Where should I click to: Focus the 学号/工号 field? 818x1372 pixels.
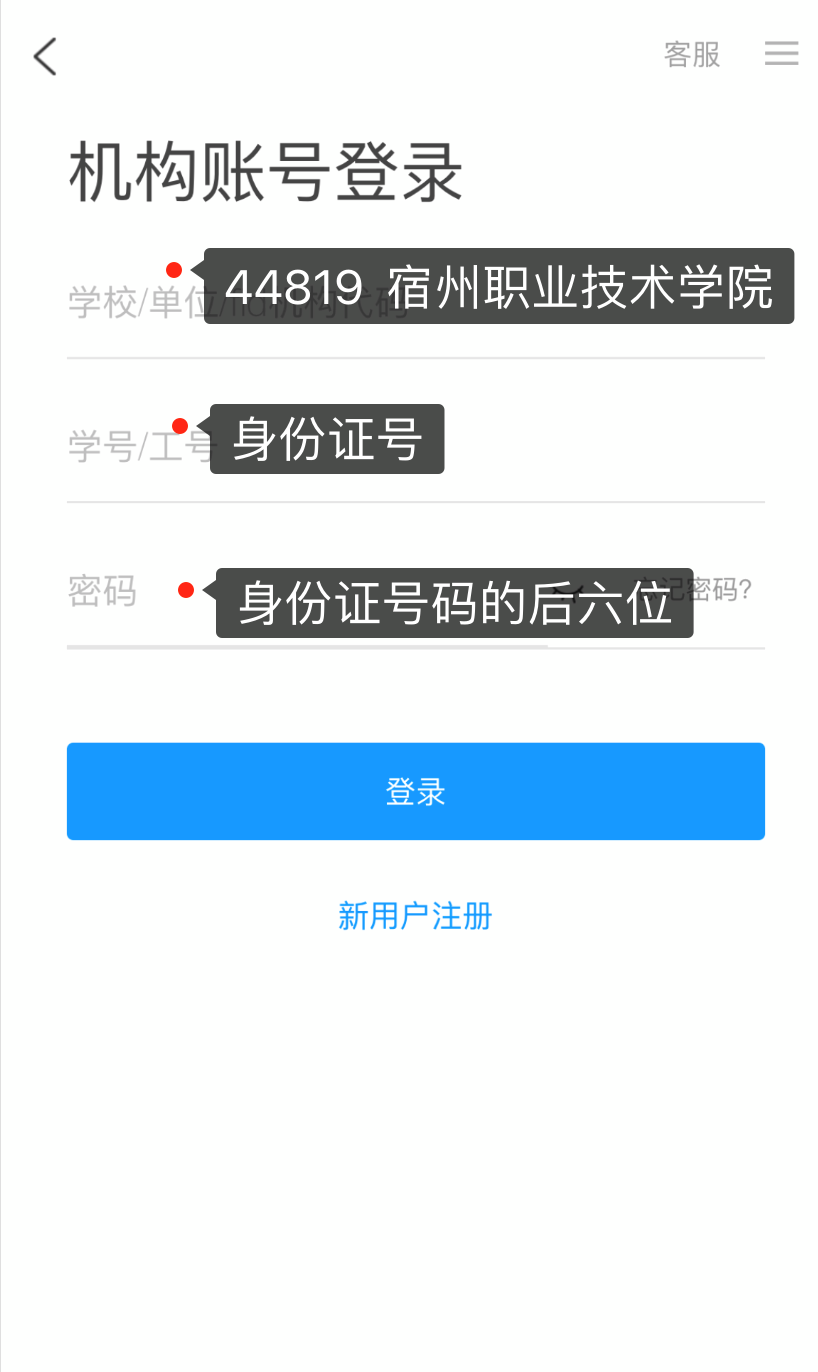[x=416, y=446]
